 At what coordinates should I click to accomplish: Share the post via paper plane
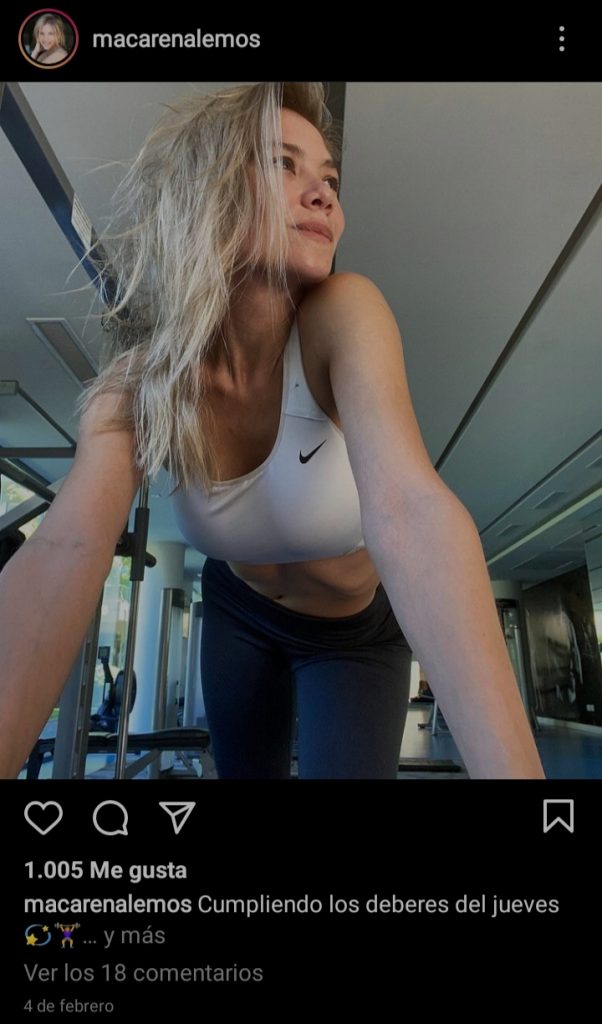pyautogui.click(x=177, y=817)
